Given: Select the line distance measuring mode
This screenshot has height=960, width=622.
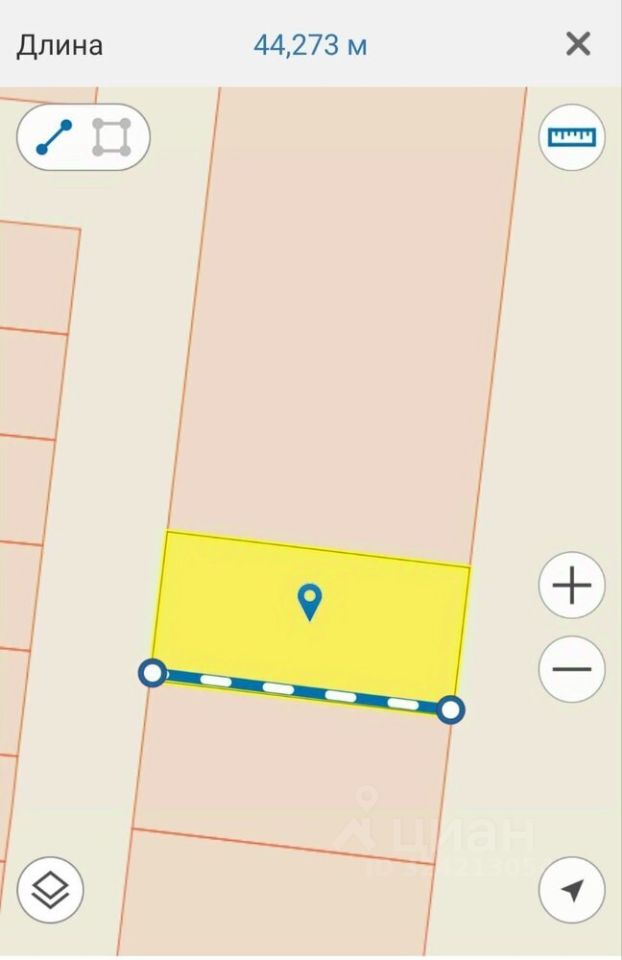Looking at the screenshot, I should pyautogui.click(x=55, y=137).
